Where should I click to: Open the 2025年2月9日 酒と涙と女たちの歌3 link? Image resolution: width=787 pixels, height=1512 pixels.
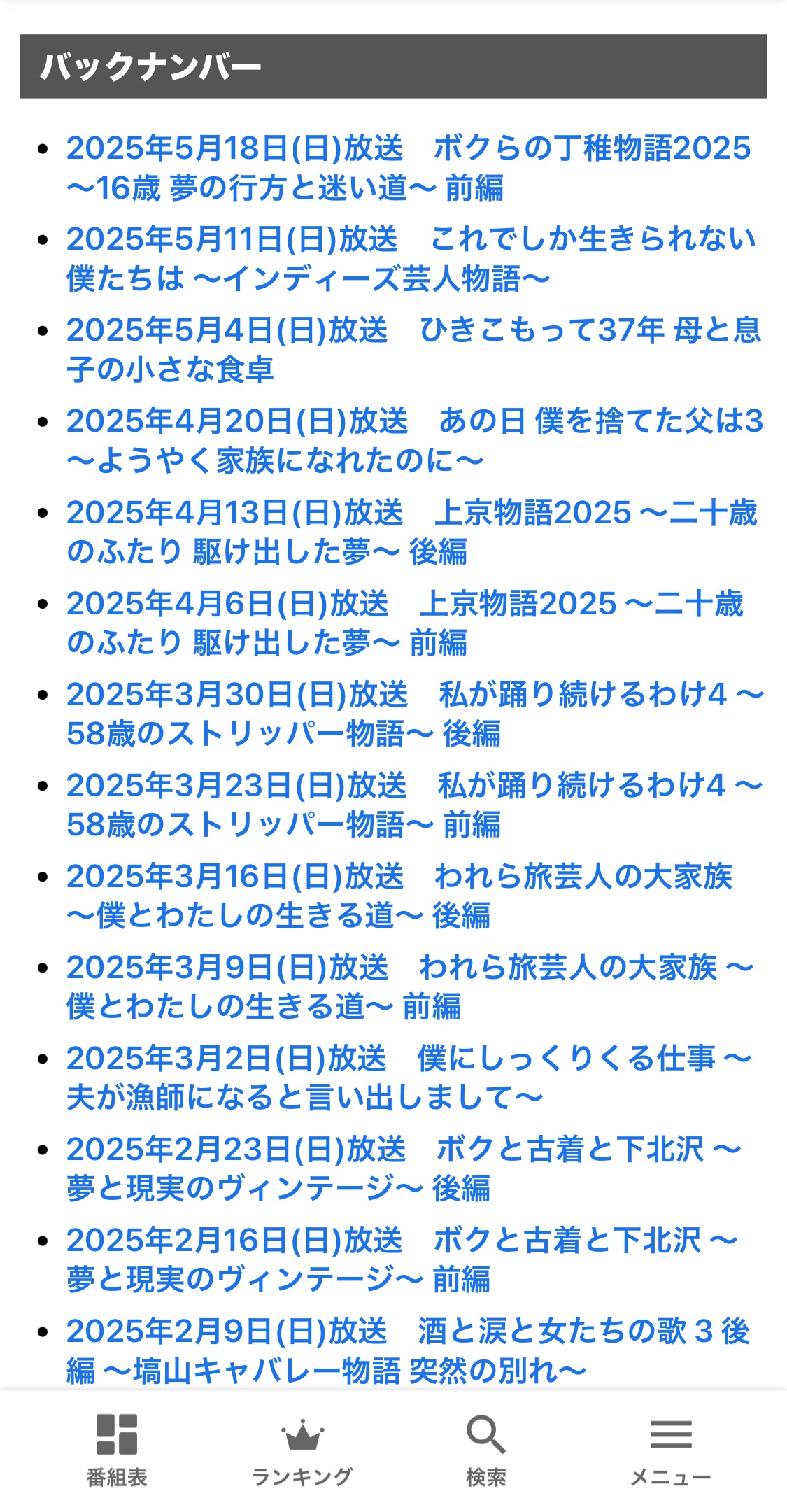(x=409, y=1351)
